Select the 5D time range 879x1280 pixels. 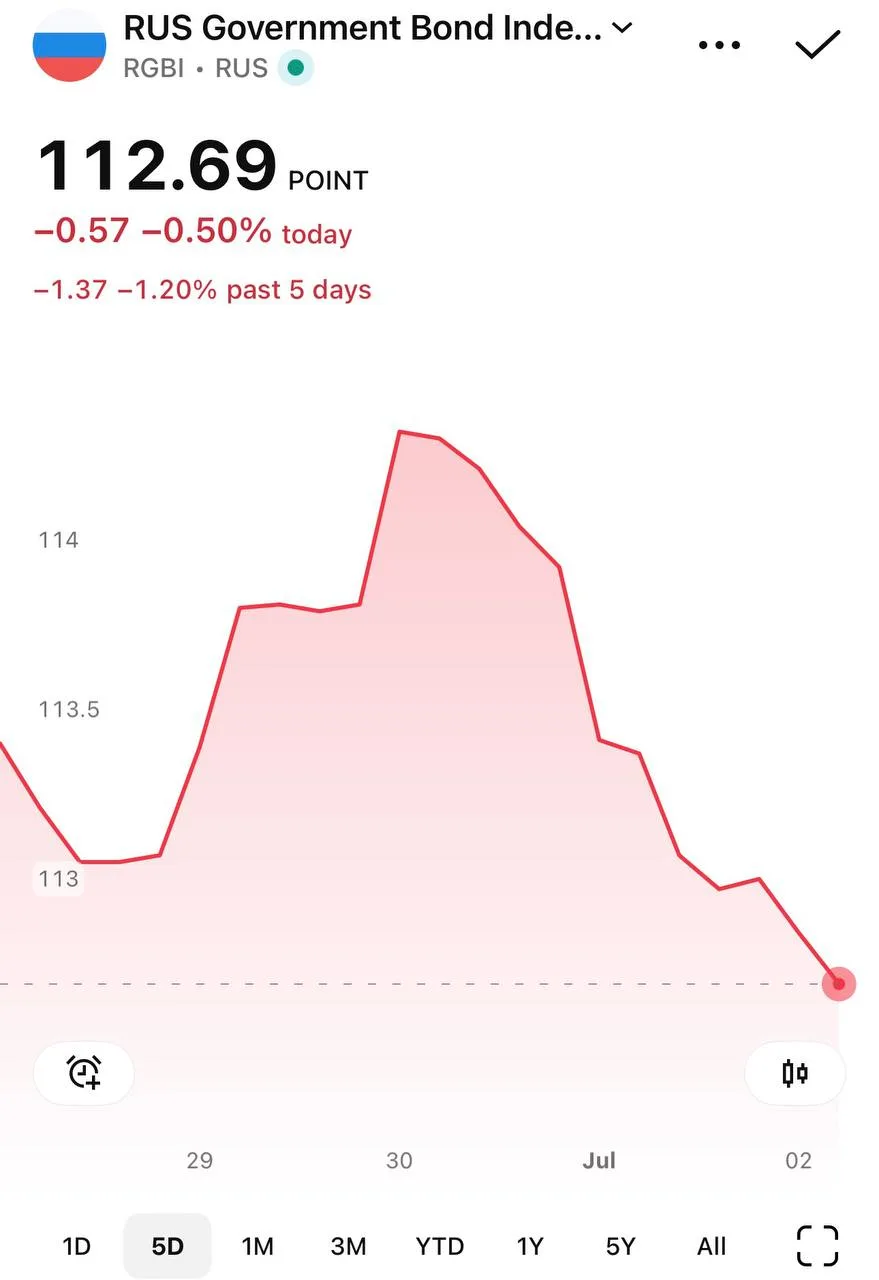[x=167, y=1246]
